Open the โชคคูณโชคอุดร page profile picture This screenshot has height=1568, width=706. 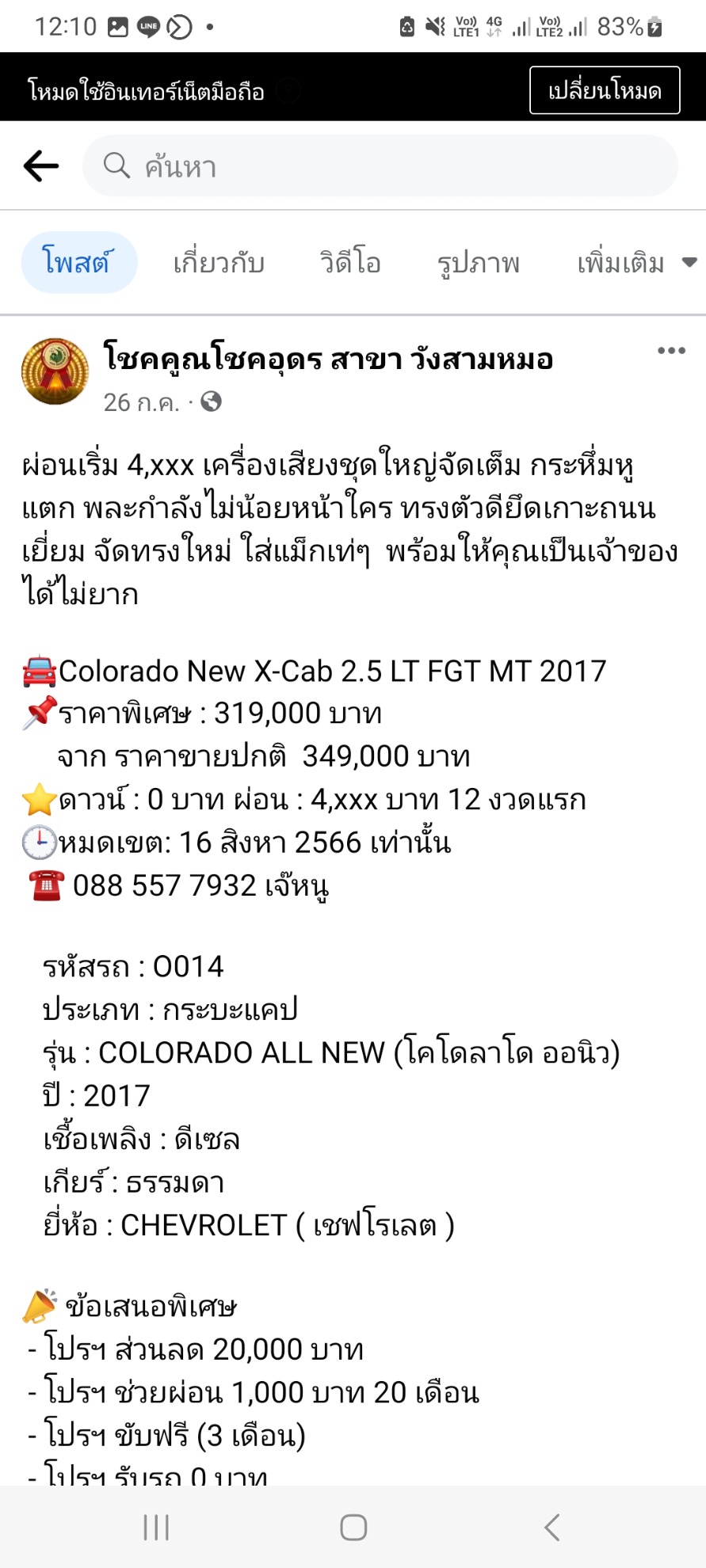tap(55, 371)
